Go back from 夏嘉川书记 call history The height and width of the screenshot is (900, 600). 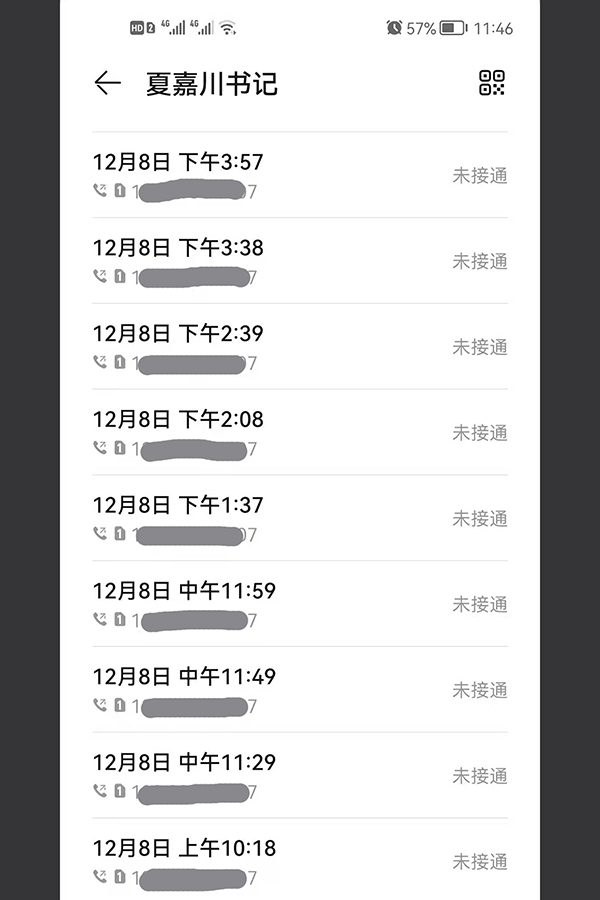pyautogui.click(x=107, y=83)
